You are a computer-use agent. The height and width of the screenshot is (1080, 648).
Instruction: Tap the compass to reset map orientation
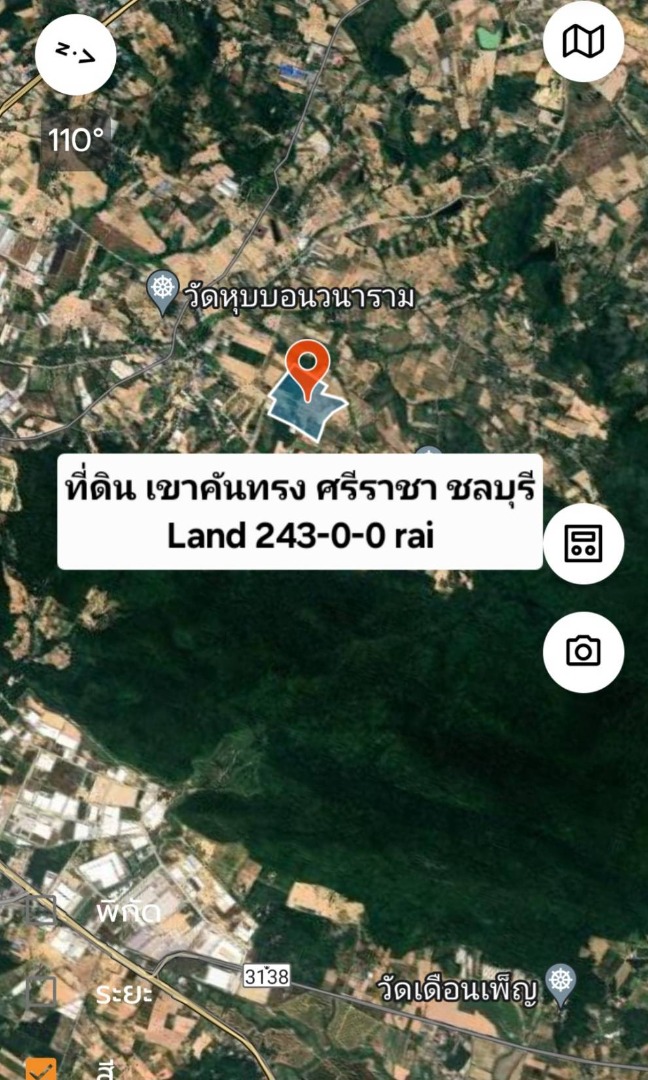tap(75, 54)
